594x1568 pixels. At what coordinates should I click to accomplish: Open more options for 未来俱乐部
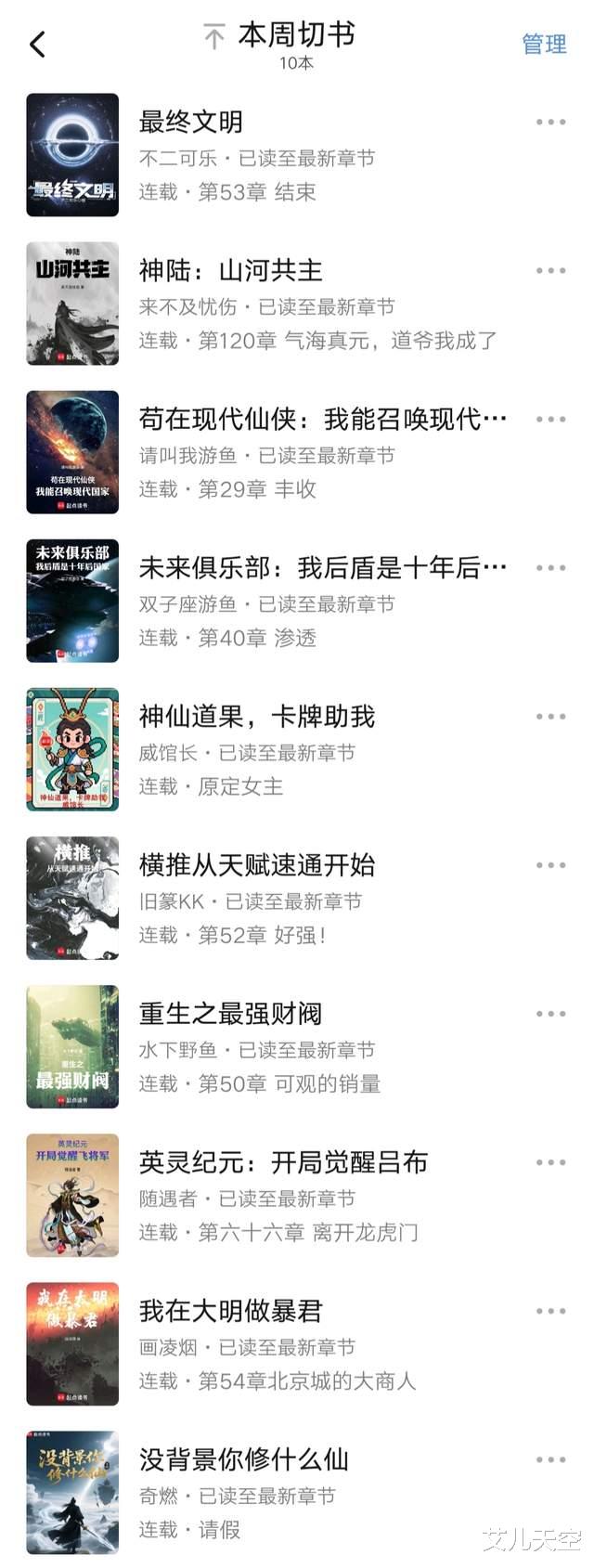coord(550,568)
